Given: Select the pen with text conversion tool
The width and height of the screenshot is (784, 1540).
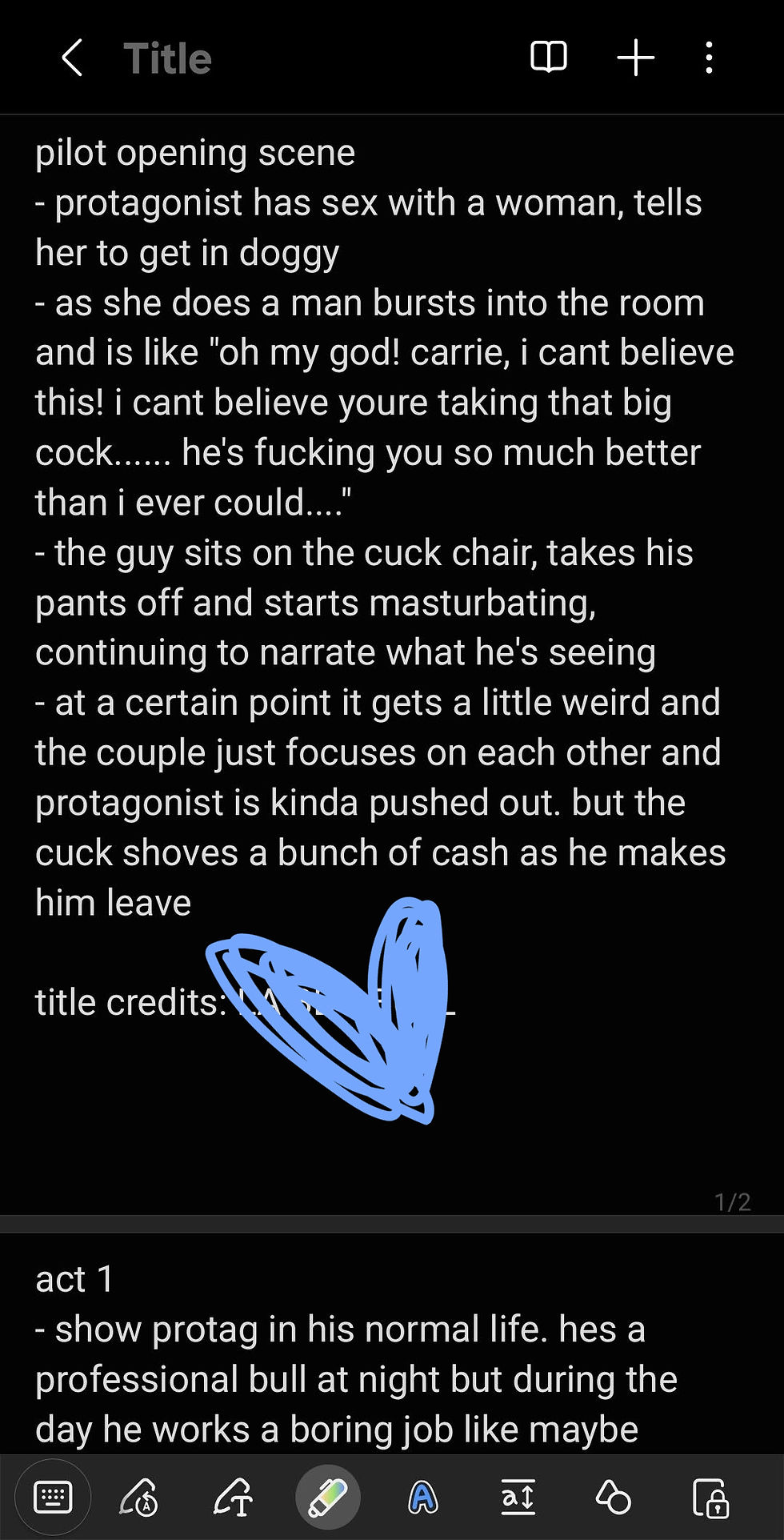Looking at the screenshot, I should (x=233, y=1497).
